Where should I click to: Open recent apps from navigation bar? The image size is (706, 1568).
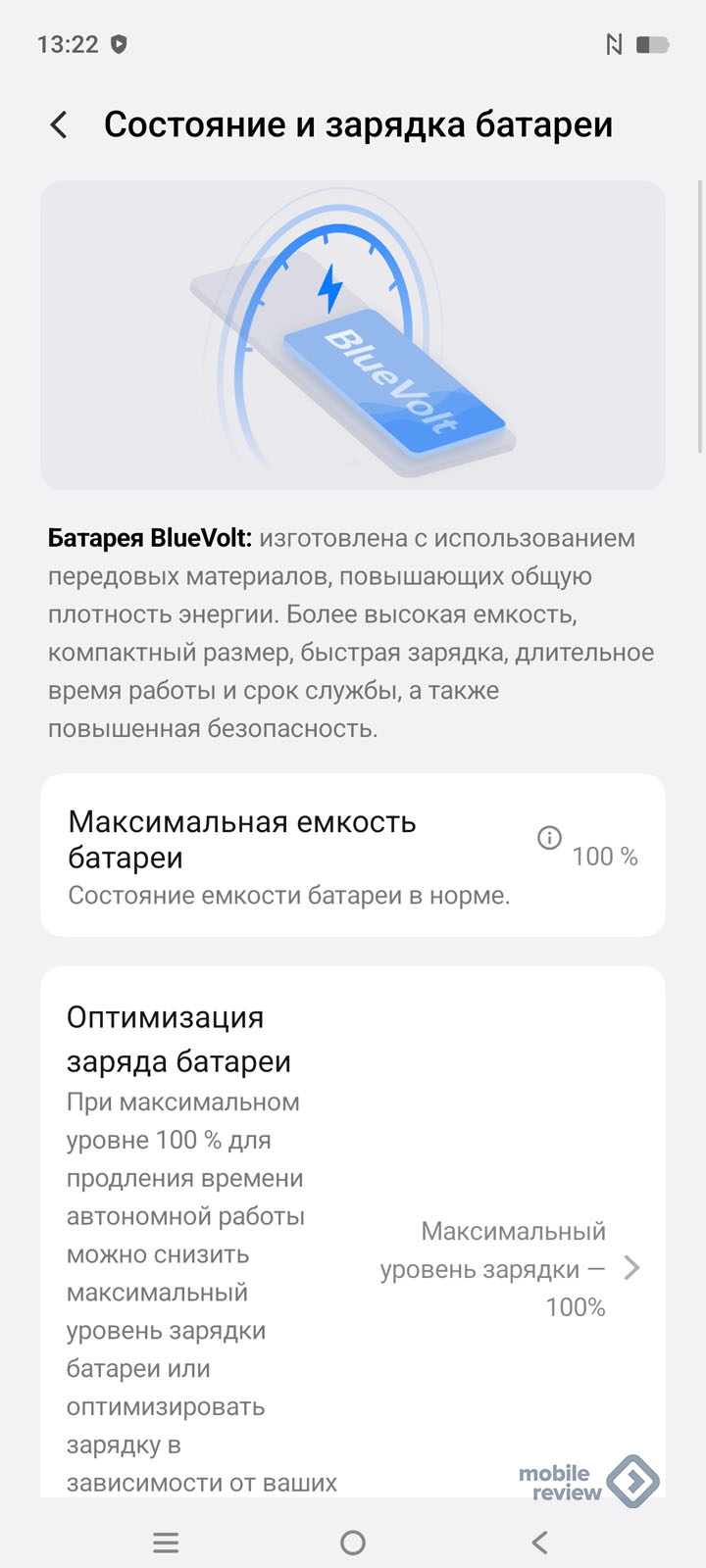(166, 1543)
